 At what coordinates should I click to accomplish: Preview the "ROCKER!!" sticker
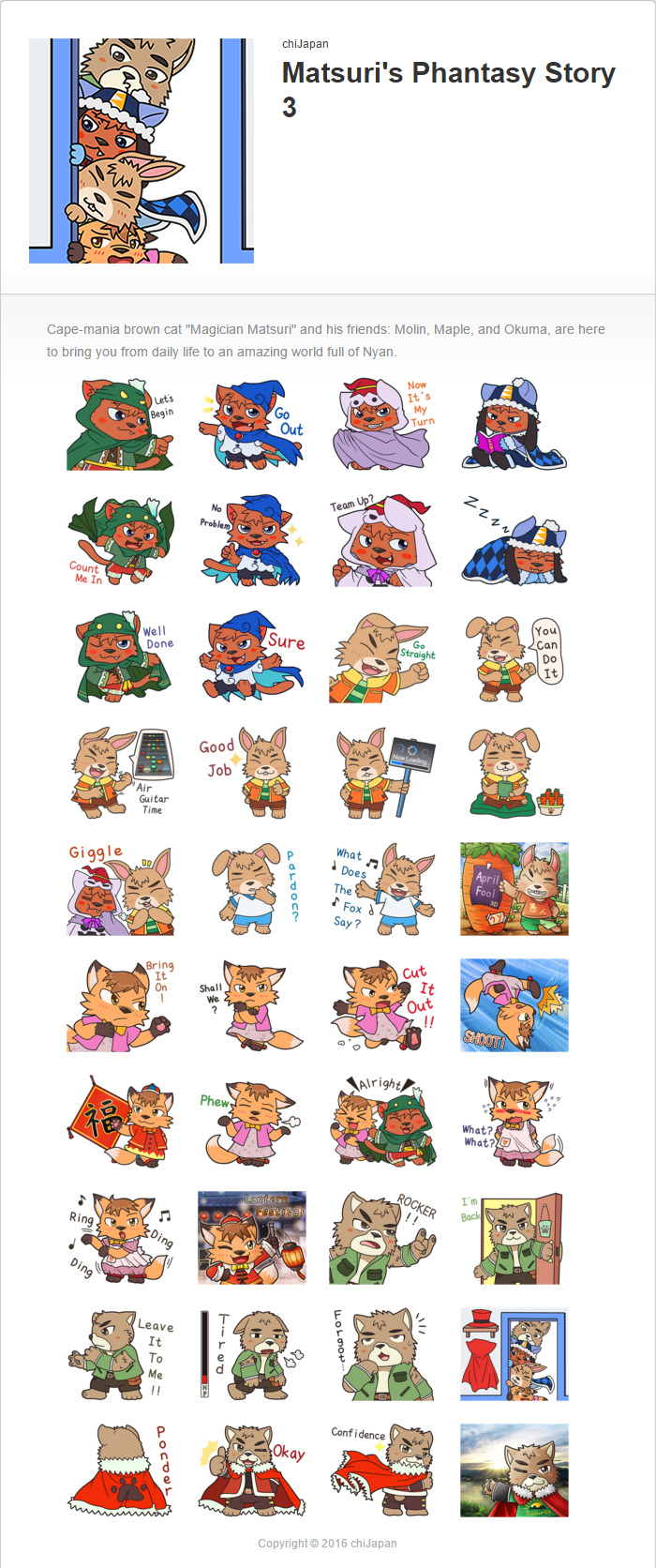[x=382, y=1238]
